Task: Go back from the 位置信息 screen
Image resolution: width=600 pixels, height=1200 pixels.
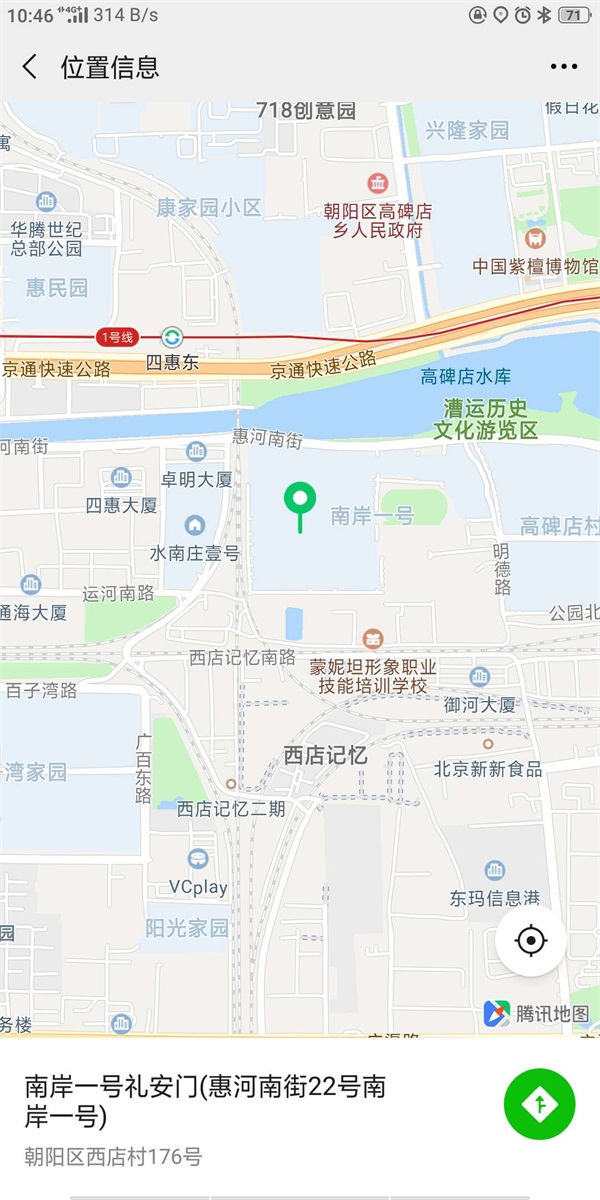Action: pyautogui.click(x=30, y=67)
